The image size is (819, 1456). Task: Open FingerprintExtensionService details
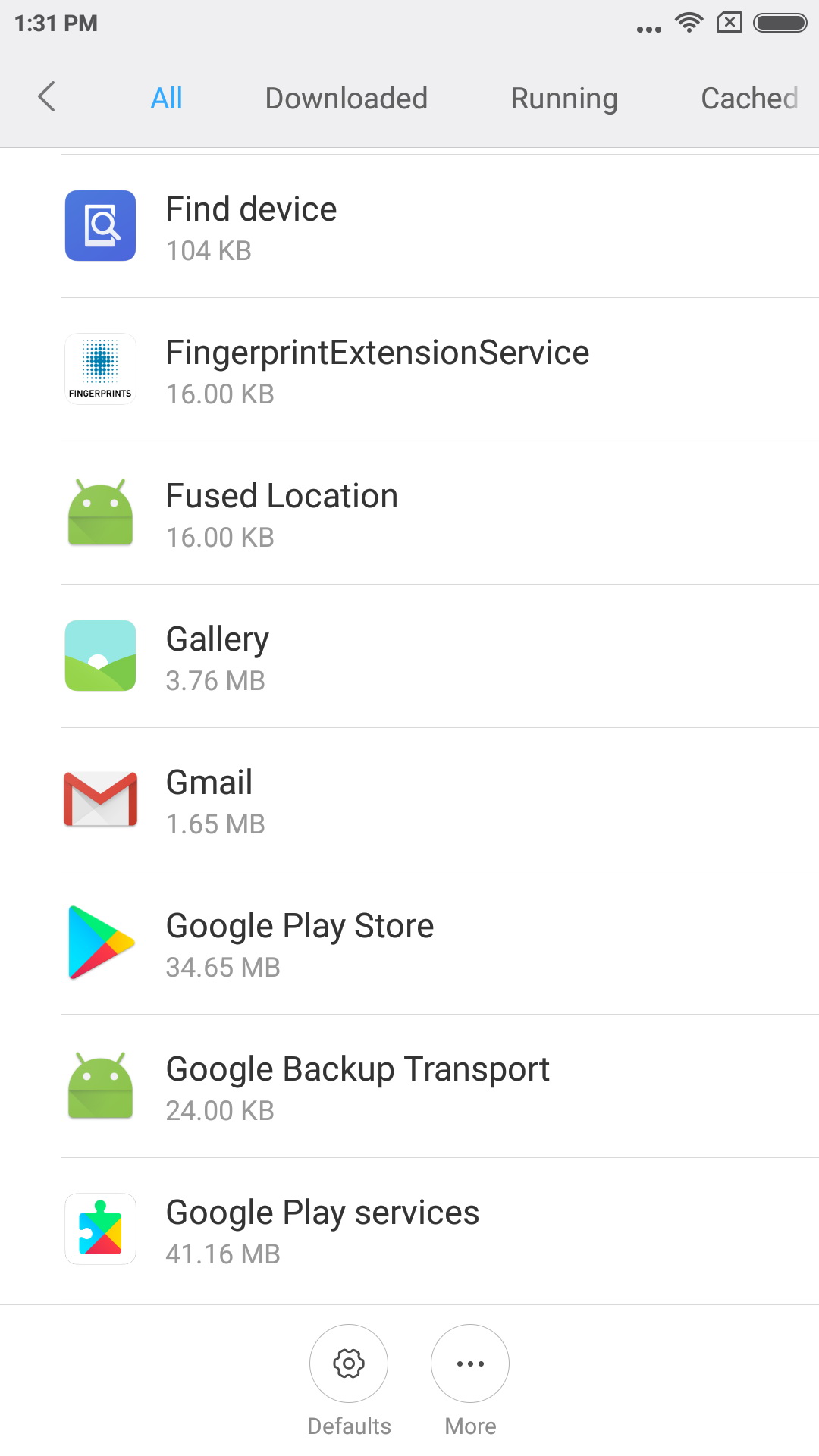[x=409, y=369]
